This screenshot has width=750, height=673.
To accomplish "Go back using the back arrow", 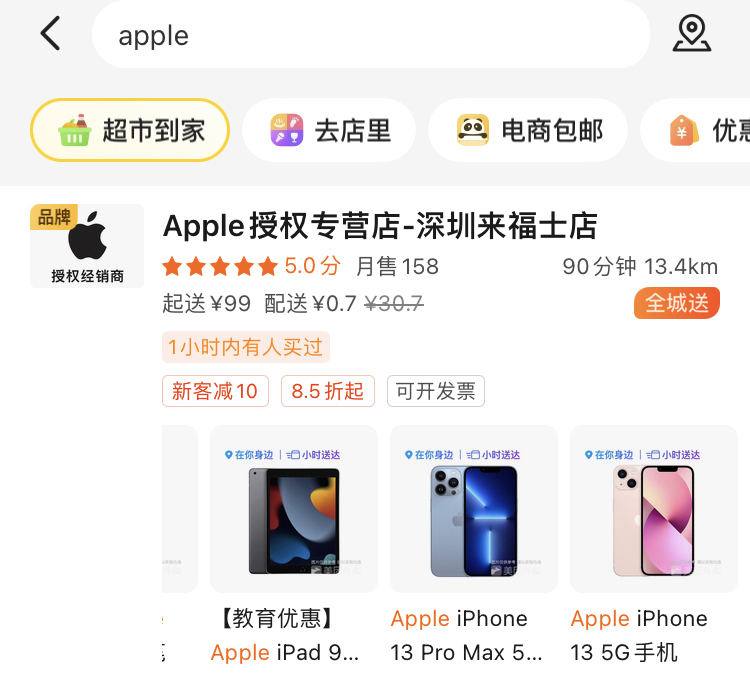I will point(50,34).
